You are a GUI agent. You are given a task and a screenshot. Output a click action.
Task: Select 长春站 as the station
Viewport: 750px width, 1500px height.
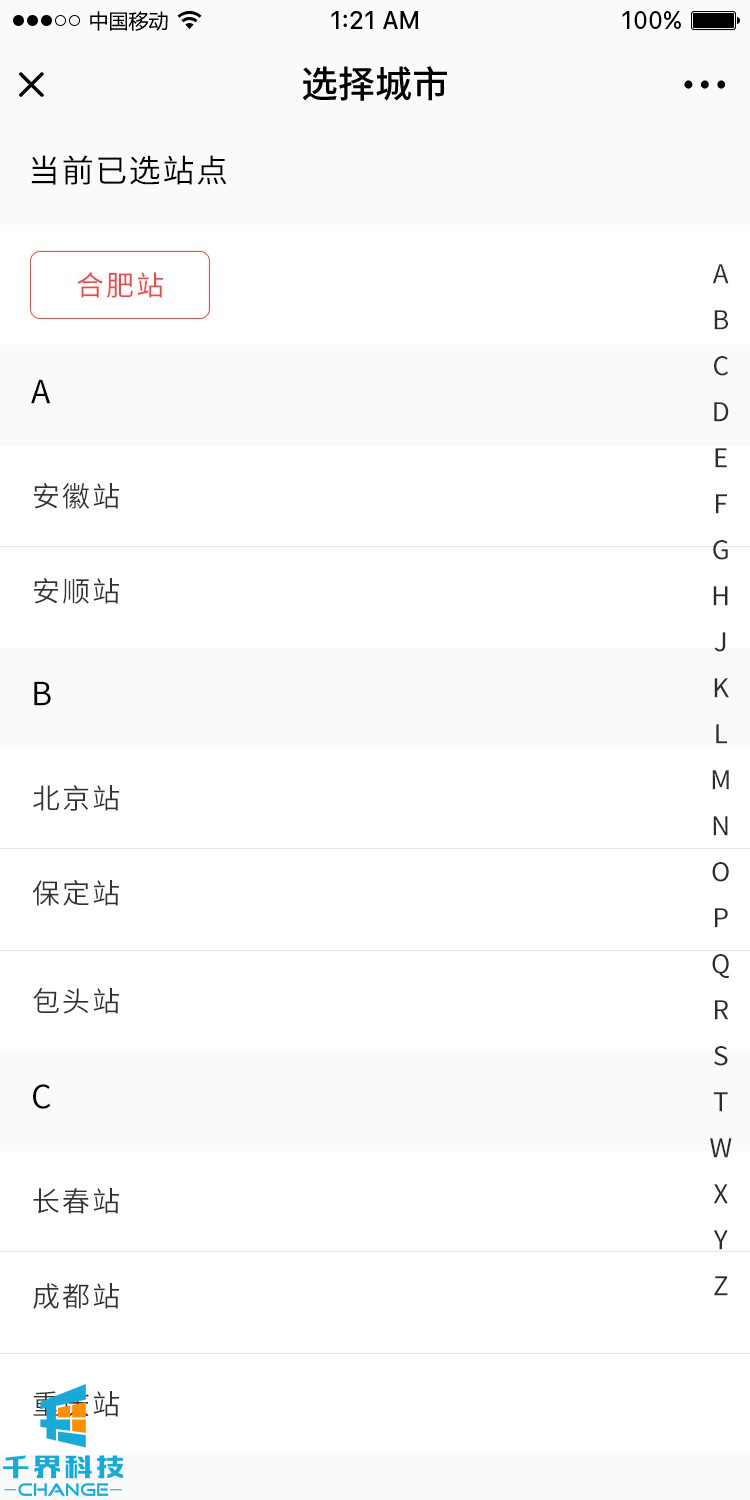tap(77, 1200)
